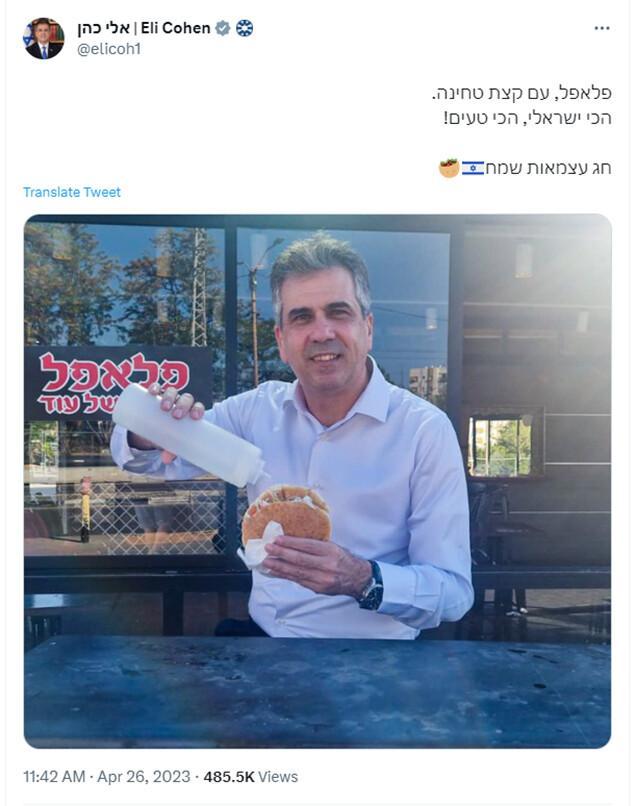Image resolution: width=636 pixels, height=806 pixels.
Task: Open the @elicoh1 handle link
Action: (x=109, y=49)
